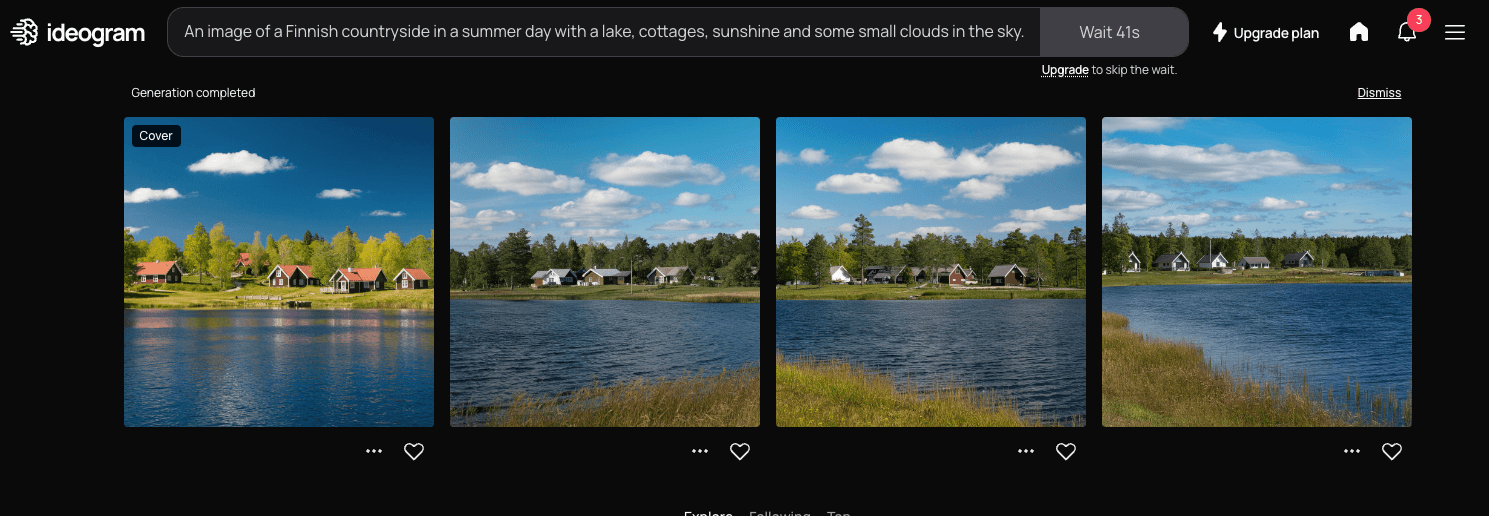The image size is (1489, 516).
Task: Dismiss the generation completed banner
Action: click(x=1378, y=93)
